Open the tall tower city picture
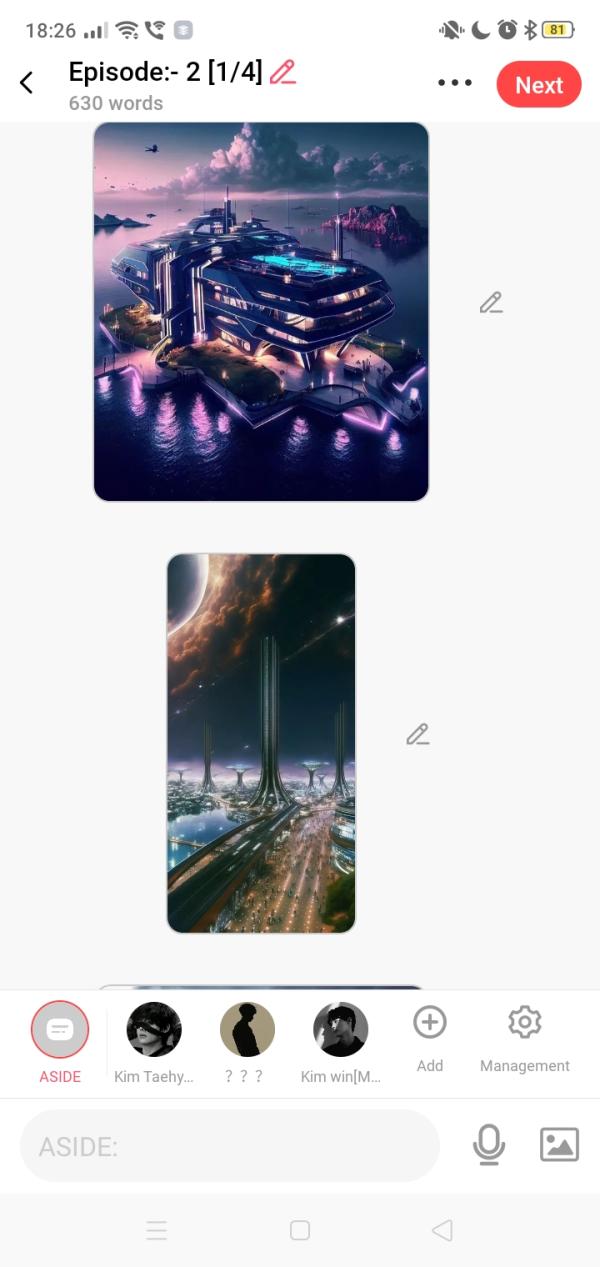Image resolution: width=600 pixels, height=1267 pixels. pyautogui.click(x=261, y=743)
